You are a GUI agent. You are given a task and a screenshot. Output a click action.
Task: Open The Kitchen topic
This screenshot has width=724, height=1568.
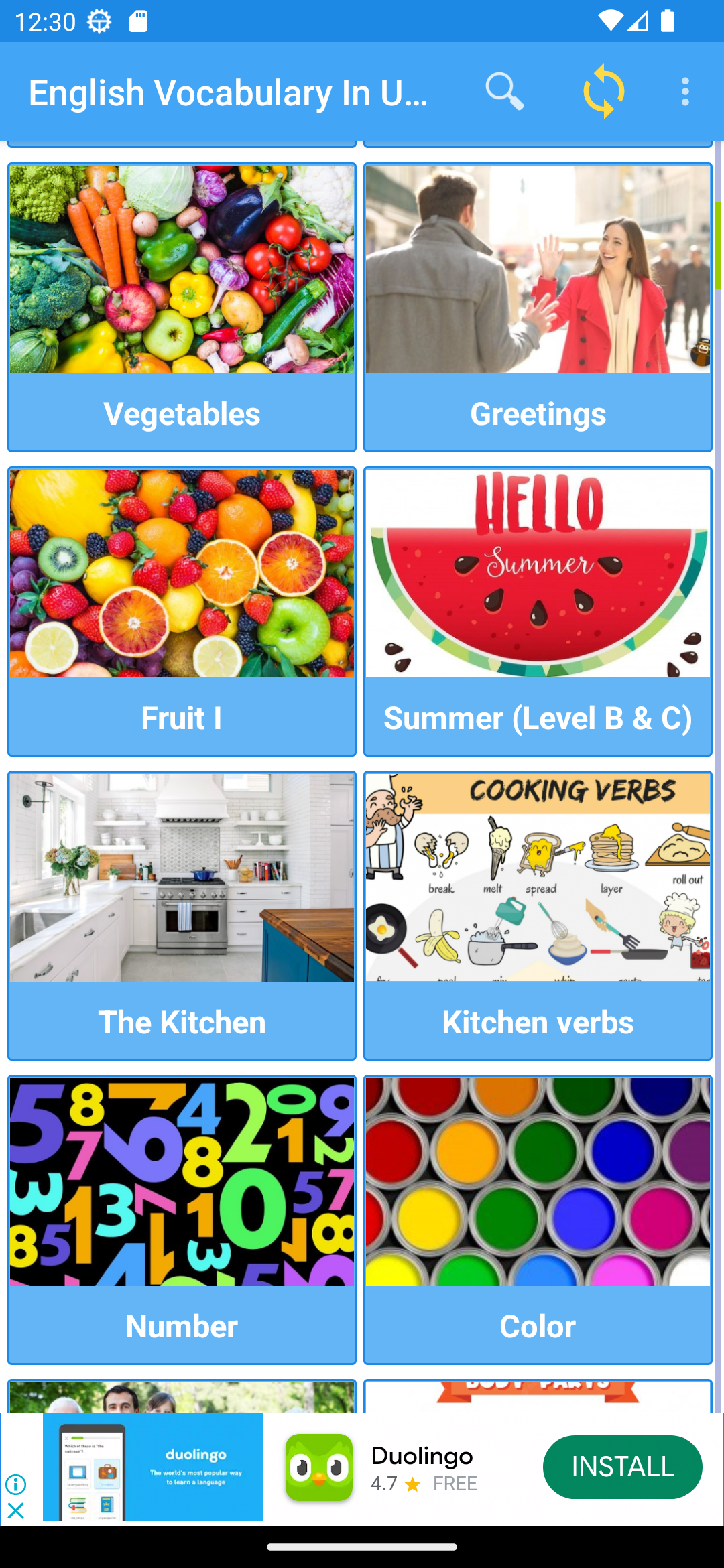[182, 915]
